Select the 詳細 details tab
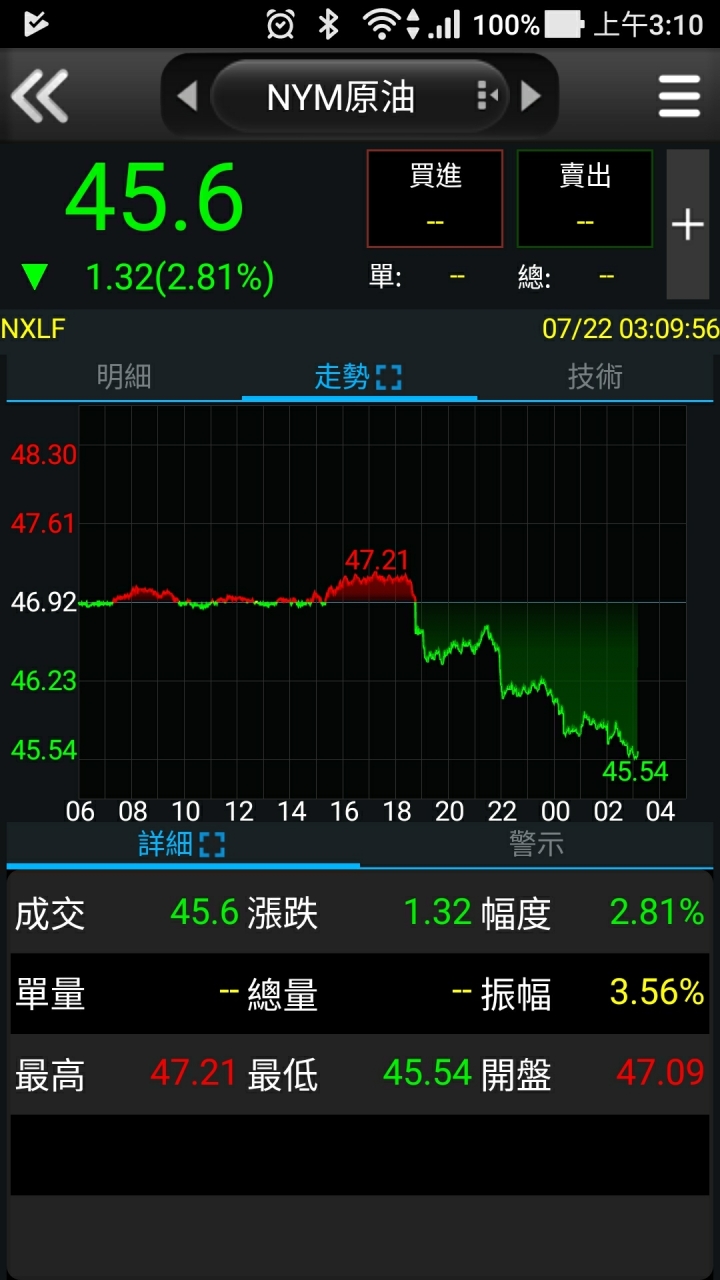 coord(183,844)
